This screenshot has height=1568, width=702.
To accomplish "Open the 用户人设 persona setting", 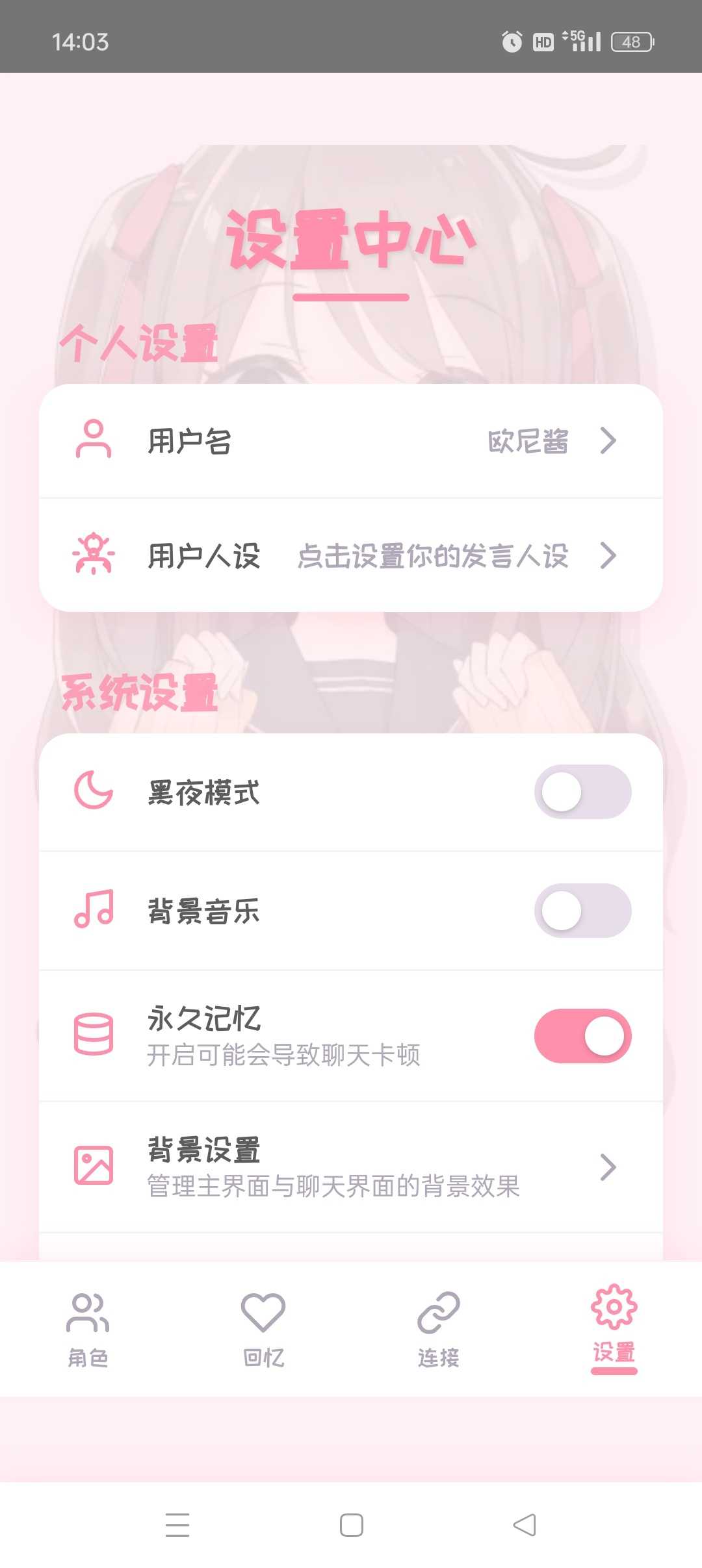I will (351, 556).
